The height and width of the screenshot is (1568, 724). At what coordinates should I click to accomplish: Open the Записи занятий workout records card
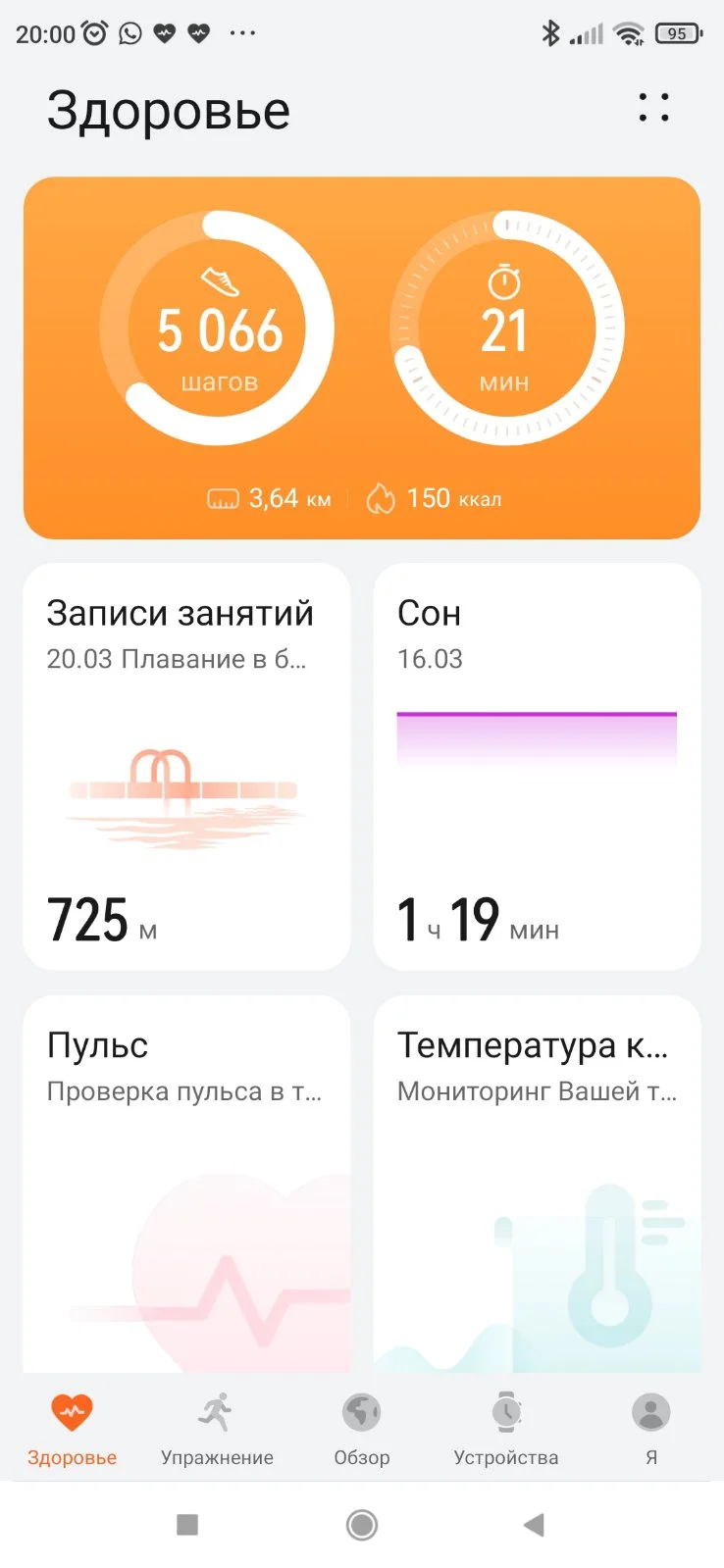186,766
